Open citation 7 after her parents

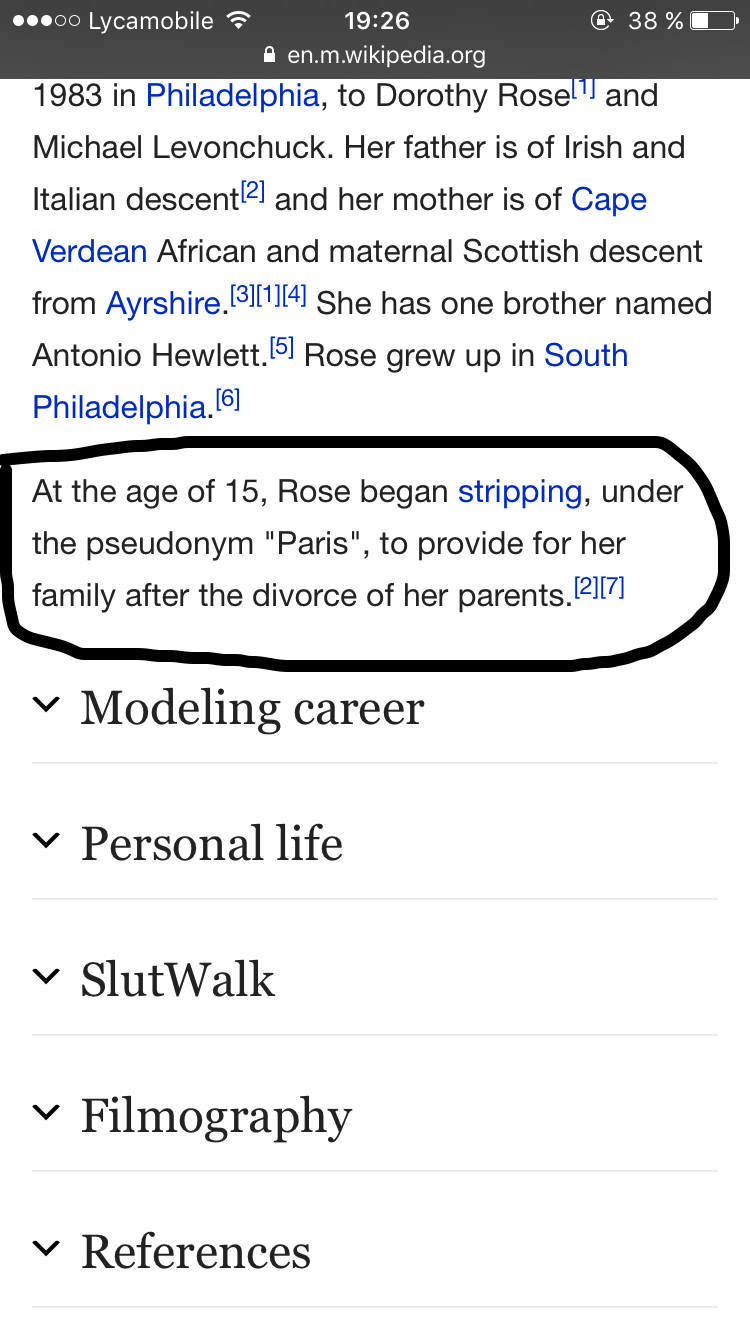(613, 587)
